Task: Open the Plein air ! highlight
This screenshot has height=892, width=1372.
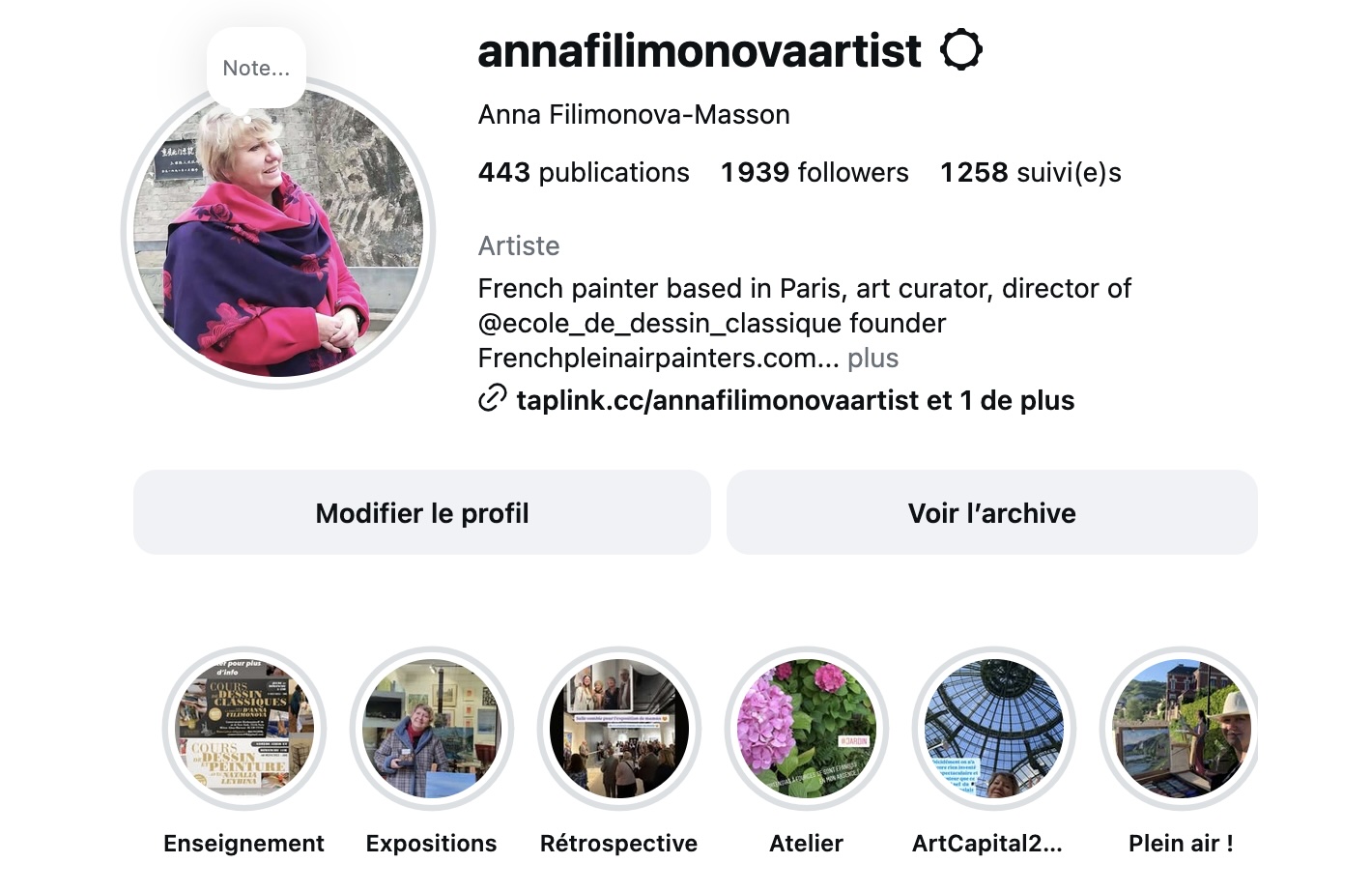Action: point(1181,729)
